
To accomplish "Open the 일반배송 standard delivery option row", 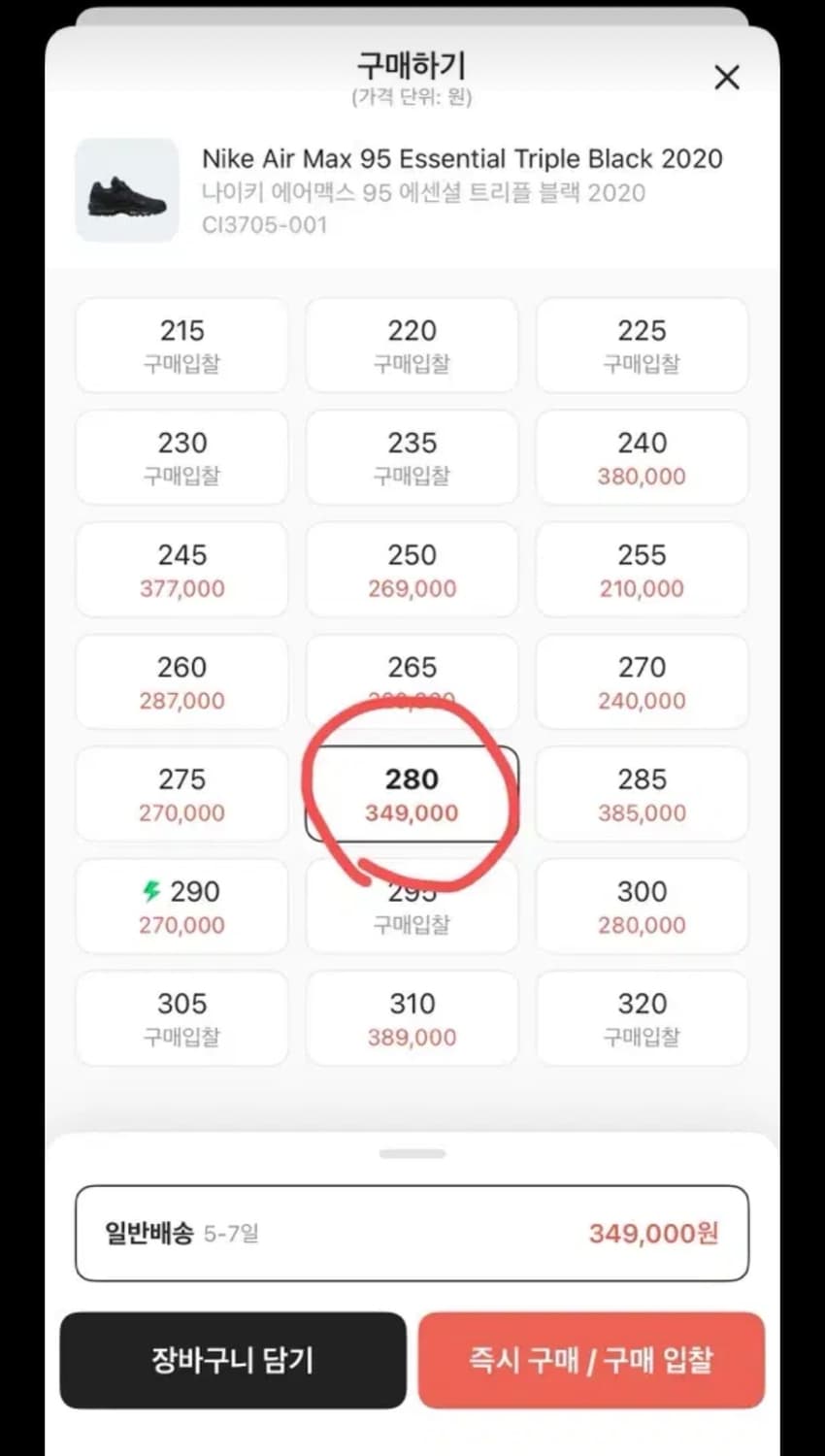I will coord(412,1233).
